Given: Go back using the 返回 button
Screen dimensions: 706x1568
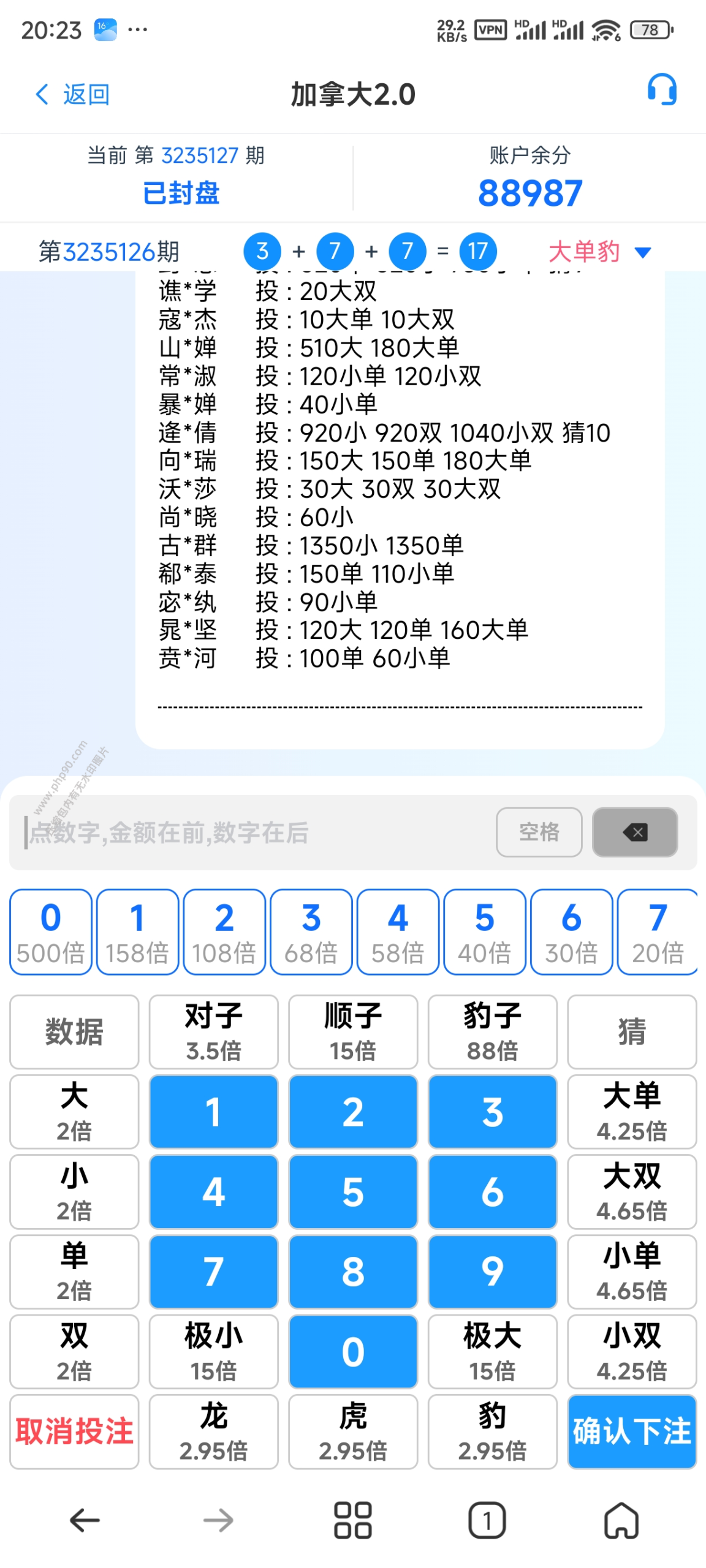Looking at the screenshot, I should pyautogui.click(x=72, y=94).
